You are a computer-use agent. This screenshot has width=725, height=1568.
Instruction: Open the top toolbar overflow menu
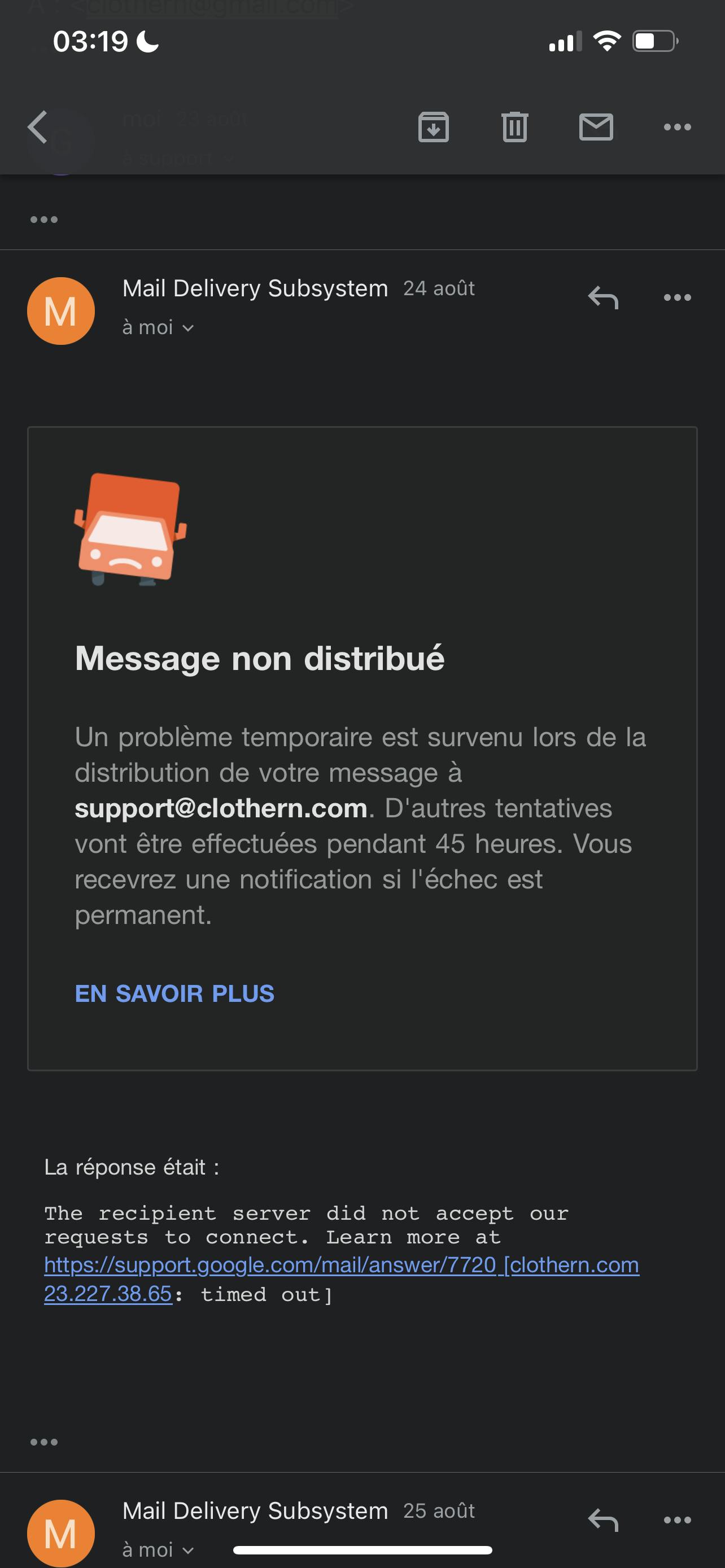[677, 127]
